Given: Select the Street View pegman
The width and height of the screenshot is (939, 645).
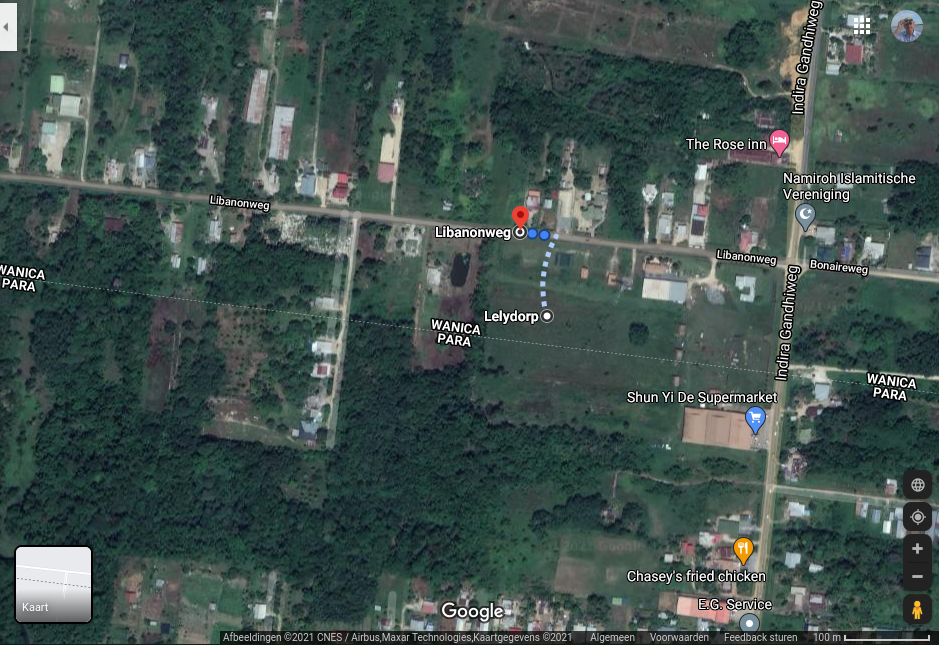Looking at the screenshot, I should click(917, 609).
